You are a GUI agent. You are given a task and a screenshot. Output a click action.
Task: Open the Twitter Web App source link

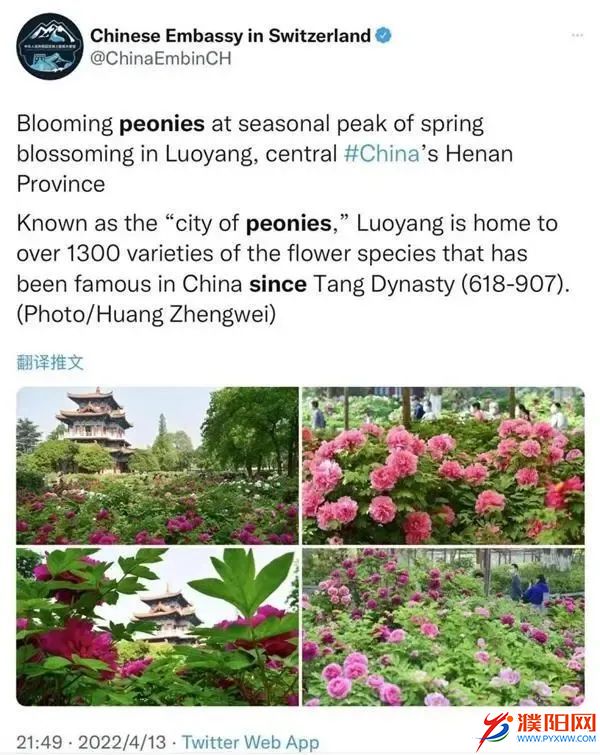(250, 742)
